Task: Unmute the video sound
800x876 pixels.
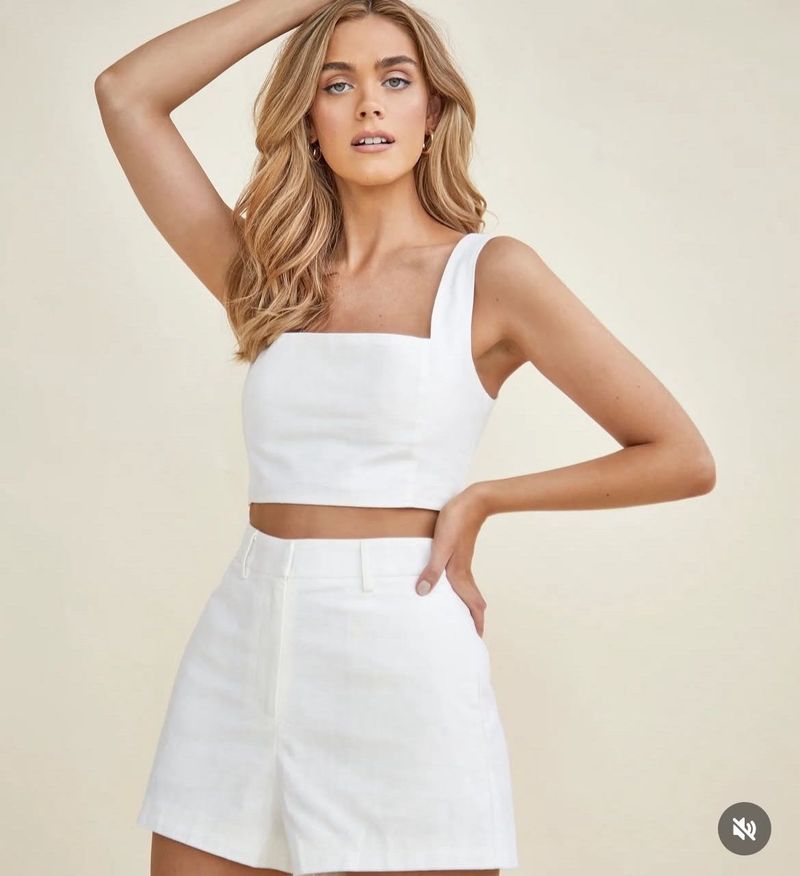Action: coord(744,828)
